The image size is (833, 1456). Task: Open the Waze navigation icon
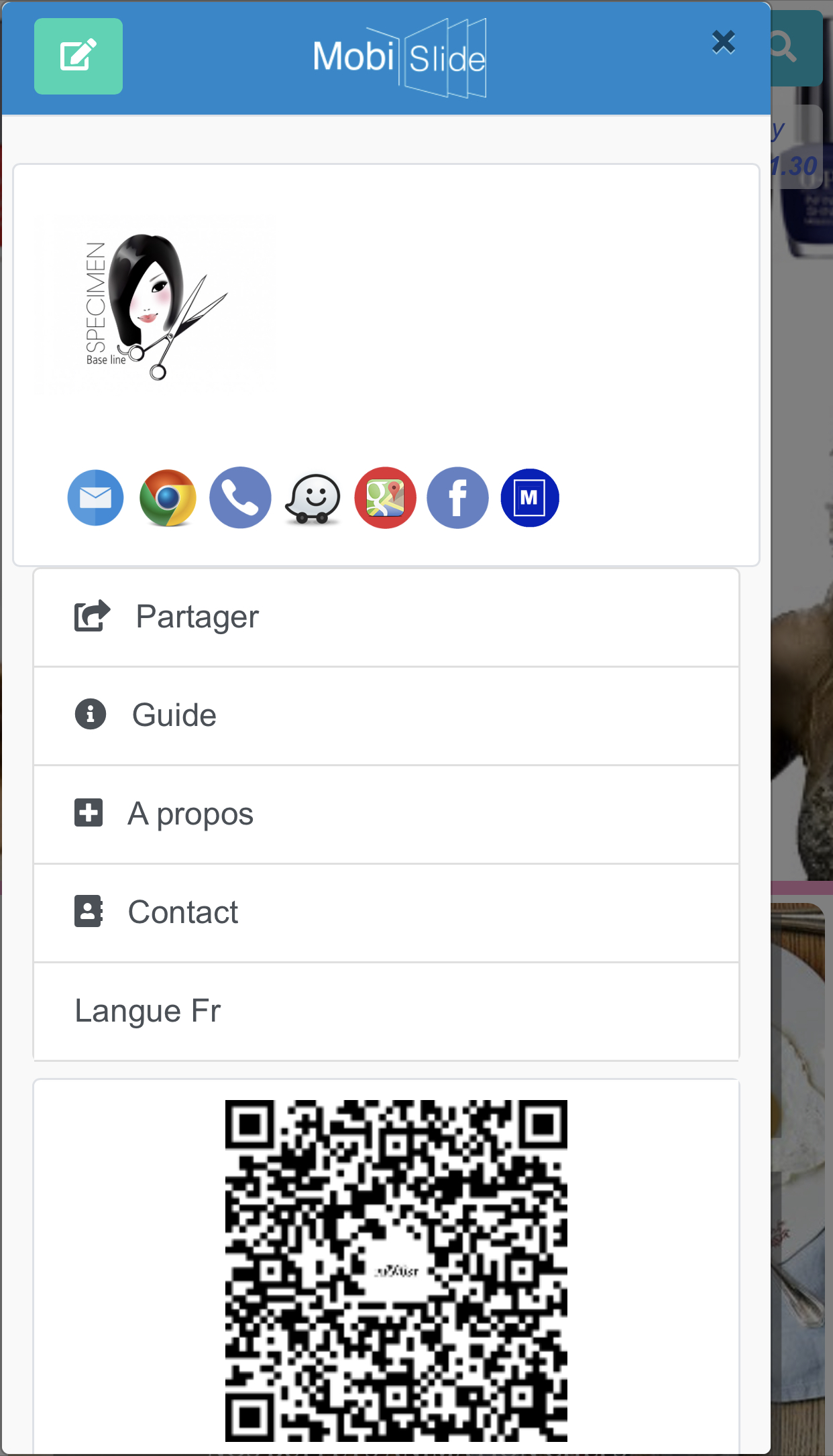click(x=313, y=499)
